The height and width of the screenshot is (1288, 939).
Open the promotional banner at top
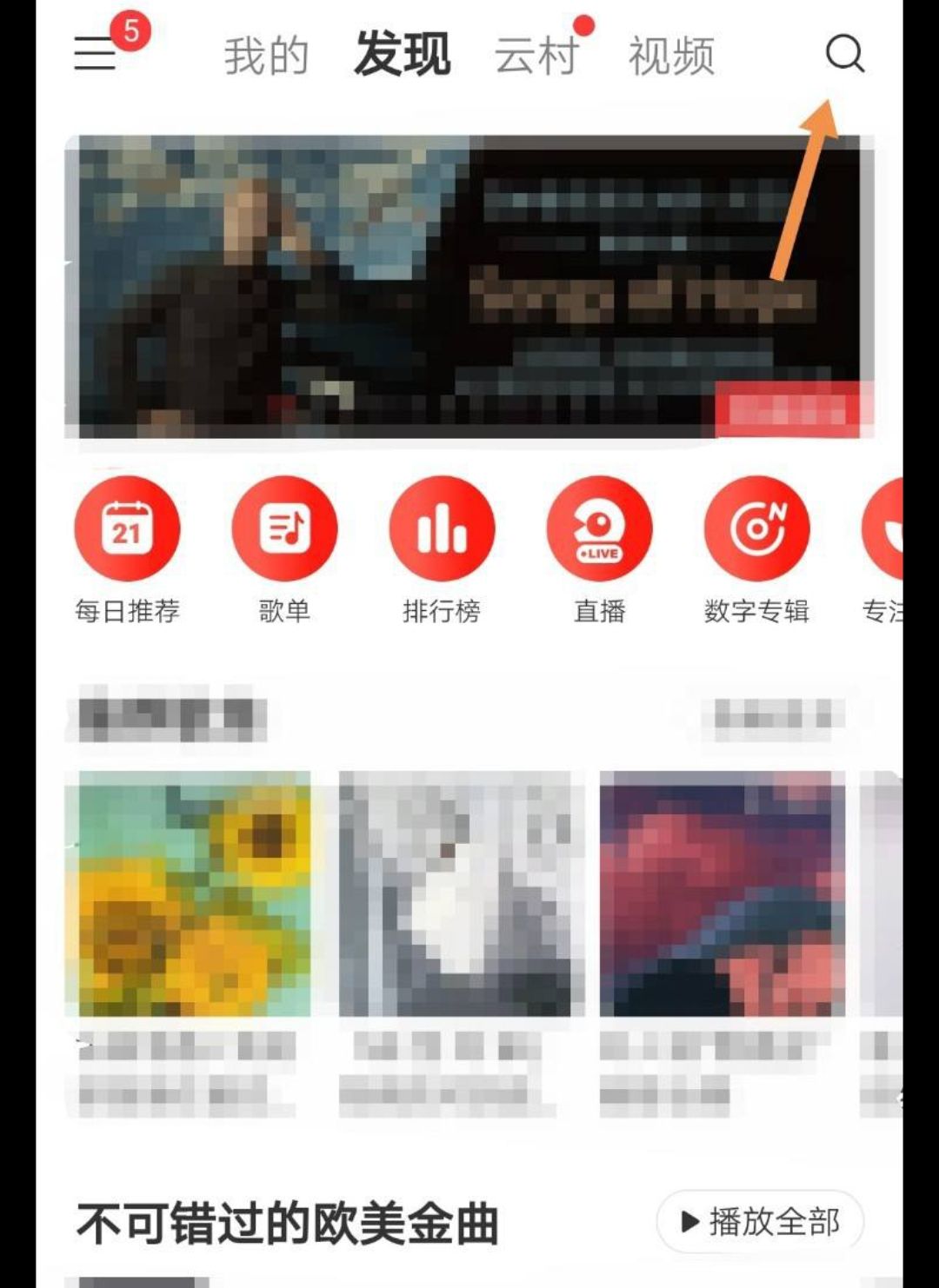pos(469,286)
